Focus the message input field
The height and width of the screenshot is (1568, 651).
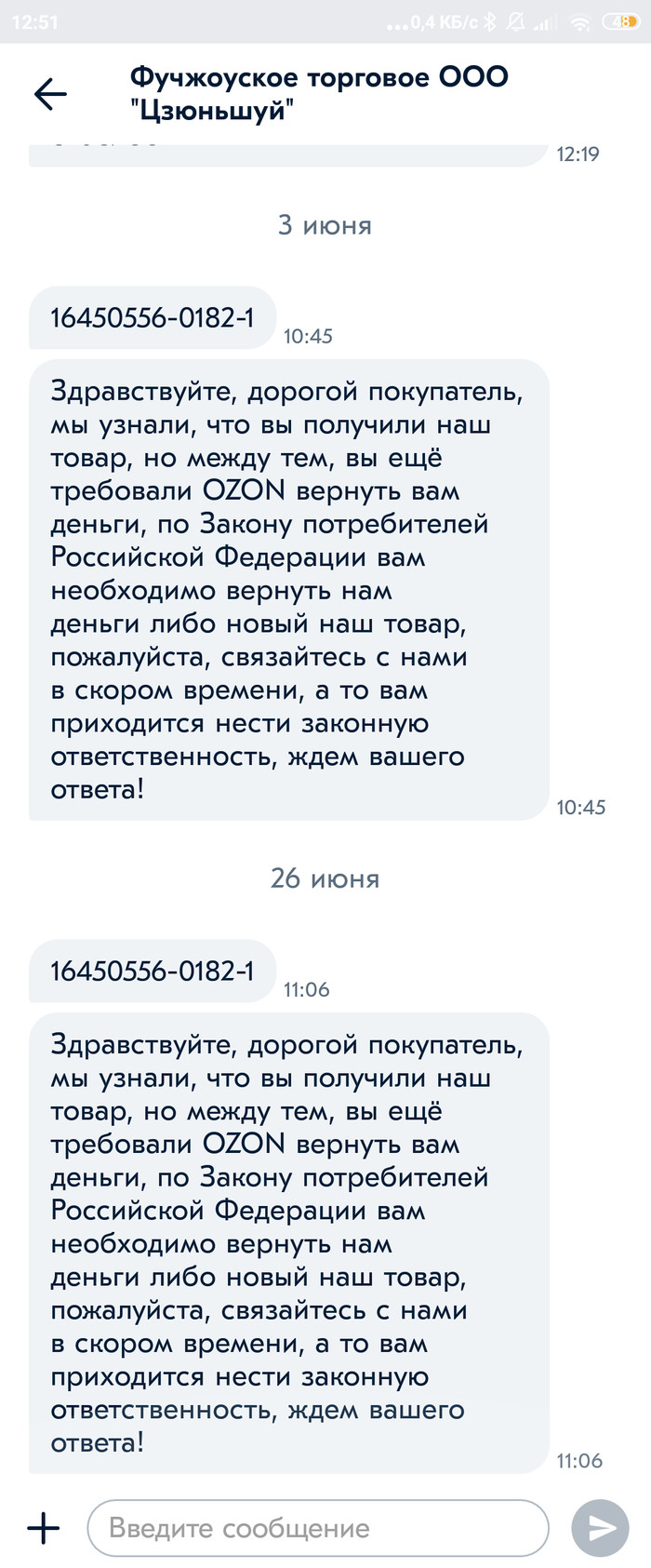pyautogui.click(x=317, y=1527)
